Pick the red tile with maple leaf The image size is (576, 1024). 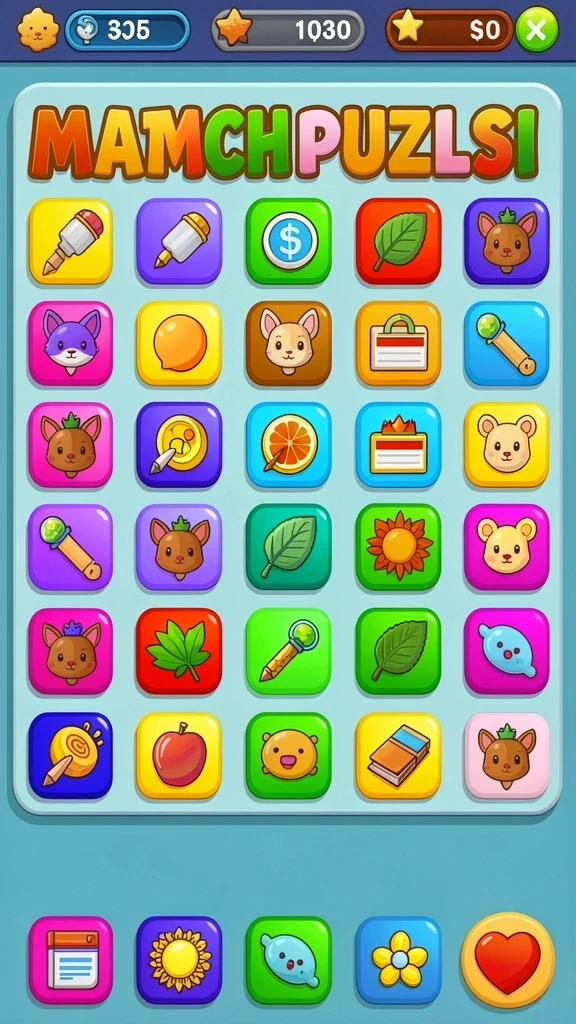pyautogui.click(x=179, y=651)
